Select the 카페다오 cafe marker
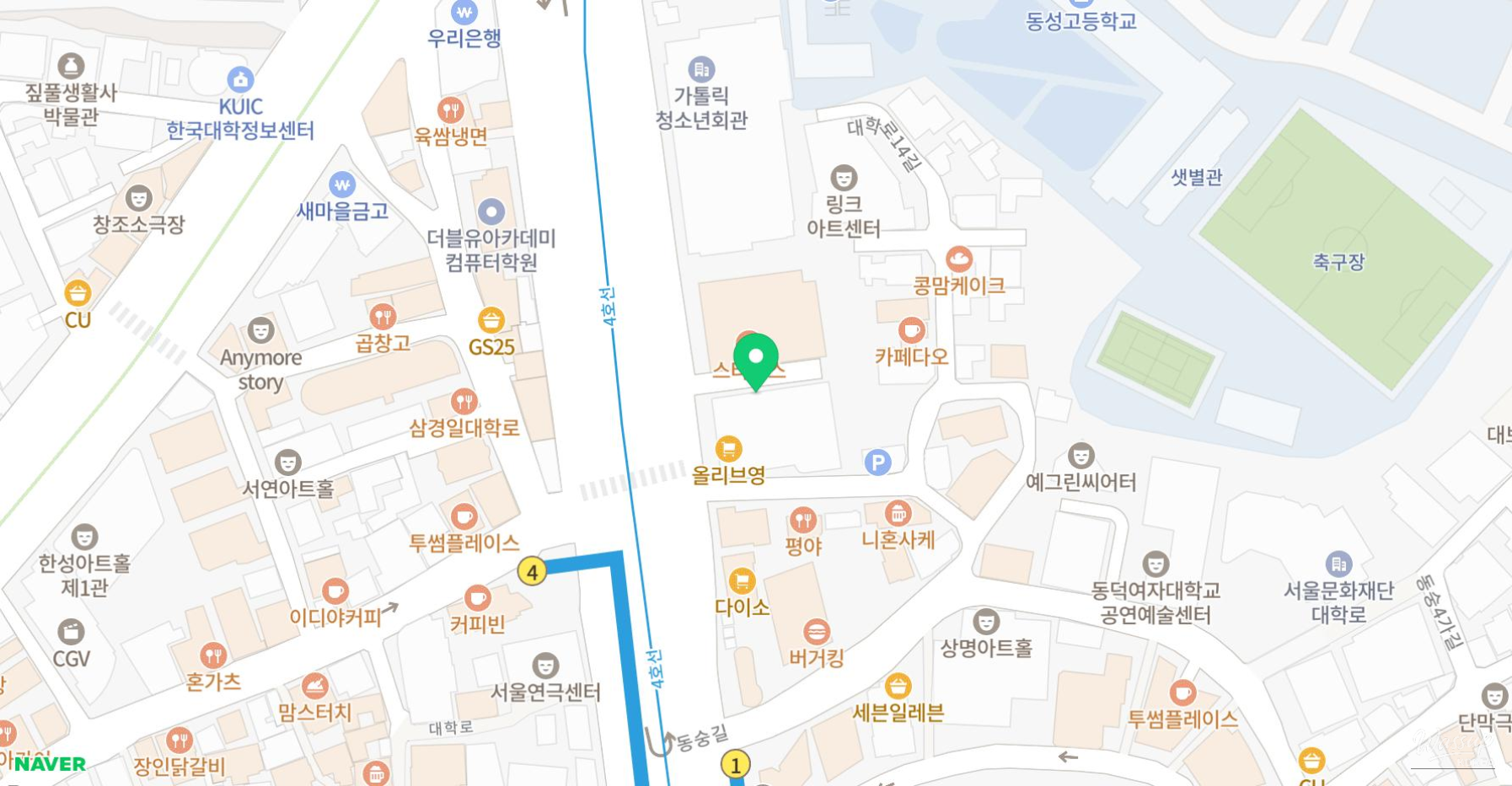This screenshot has width=1512, height=786. click(x=911, y=330)
